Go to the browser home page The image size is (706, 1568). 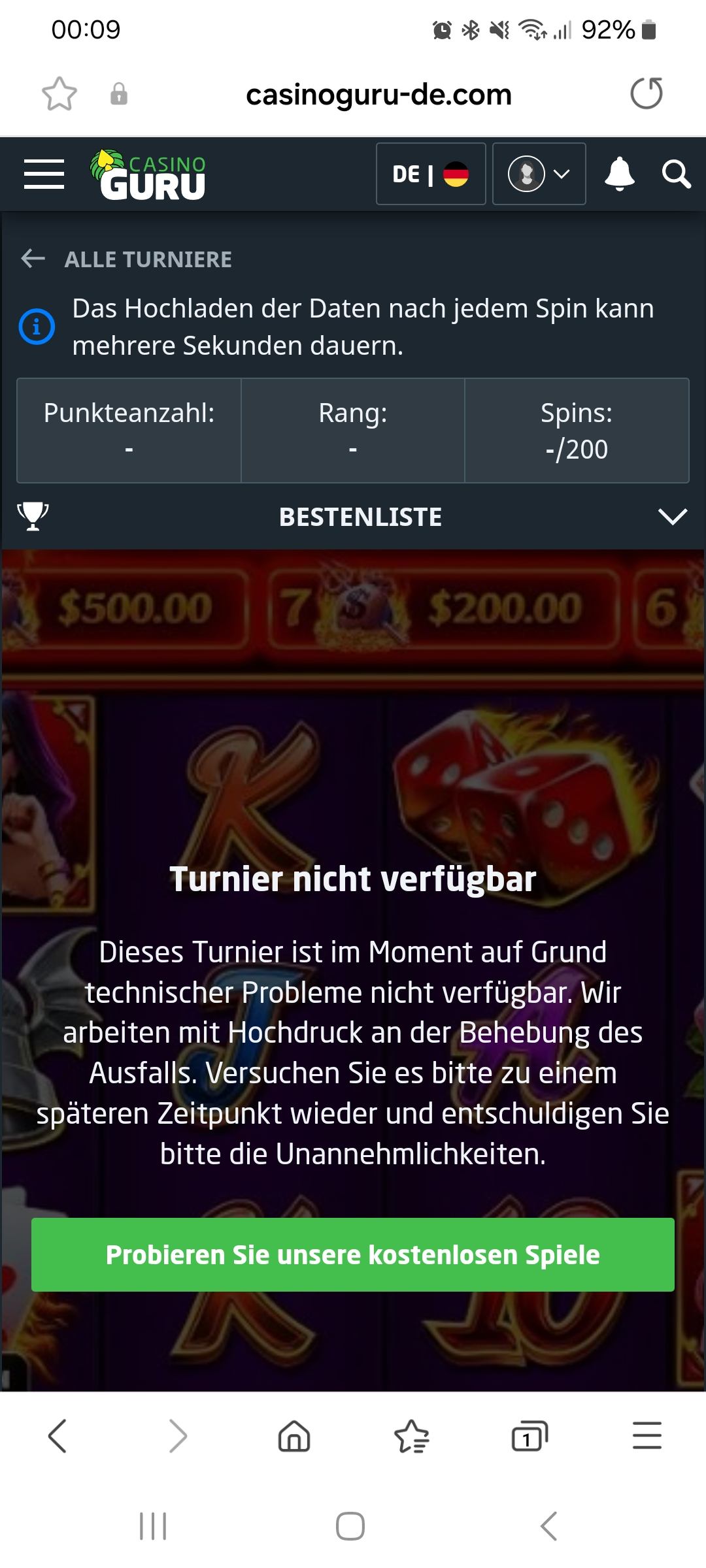294,1437
